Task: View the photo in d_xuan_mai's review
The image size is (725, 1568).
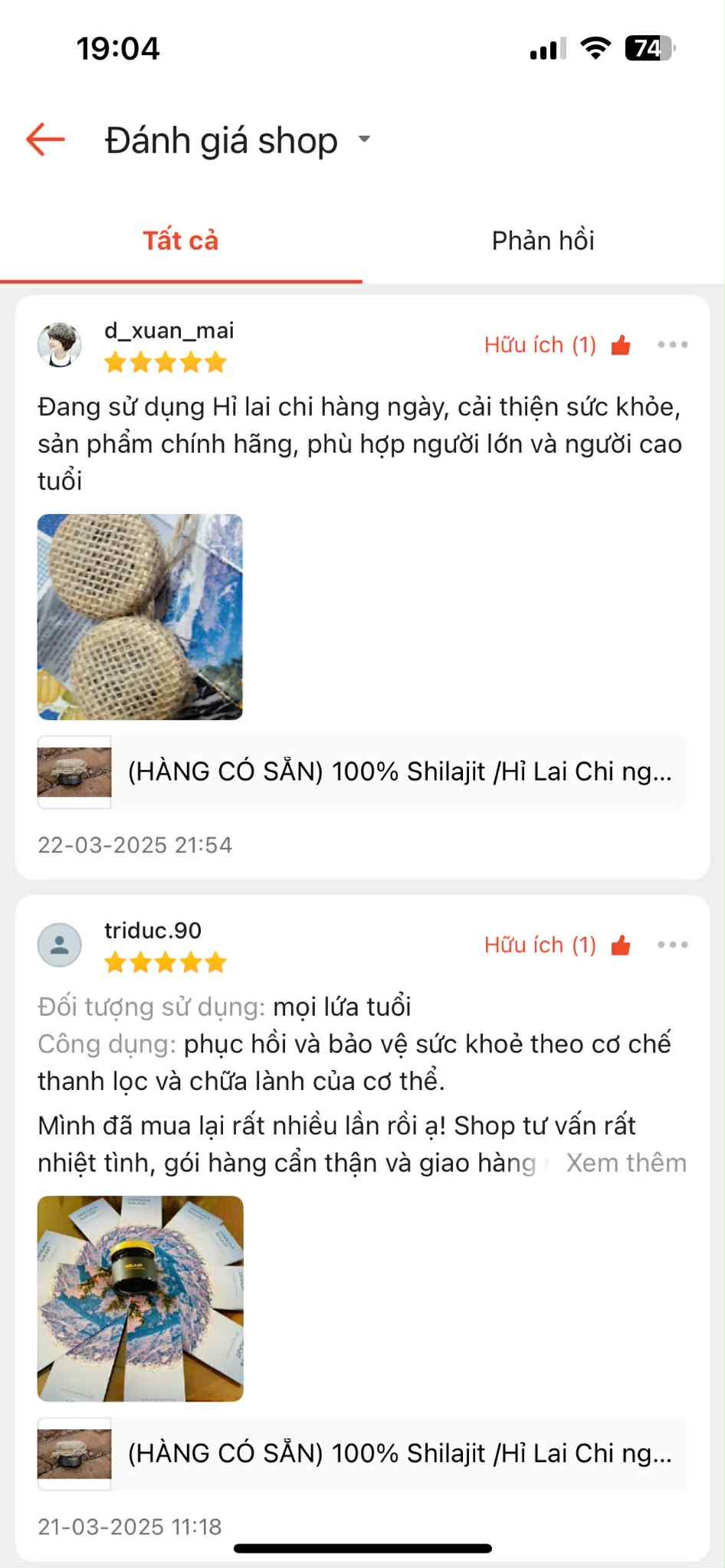Action: 140,617
